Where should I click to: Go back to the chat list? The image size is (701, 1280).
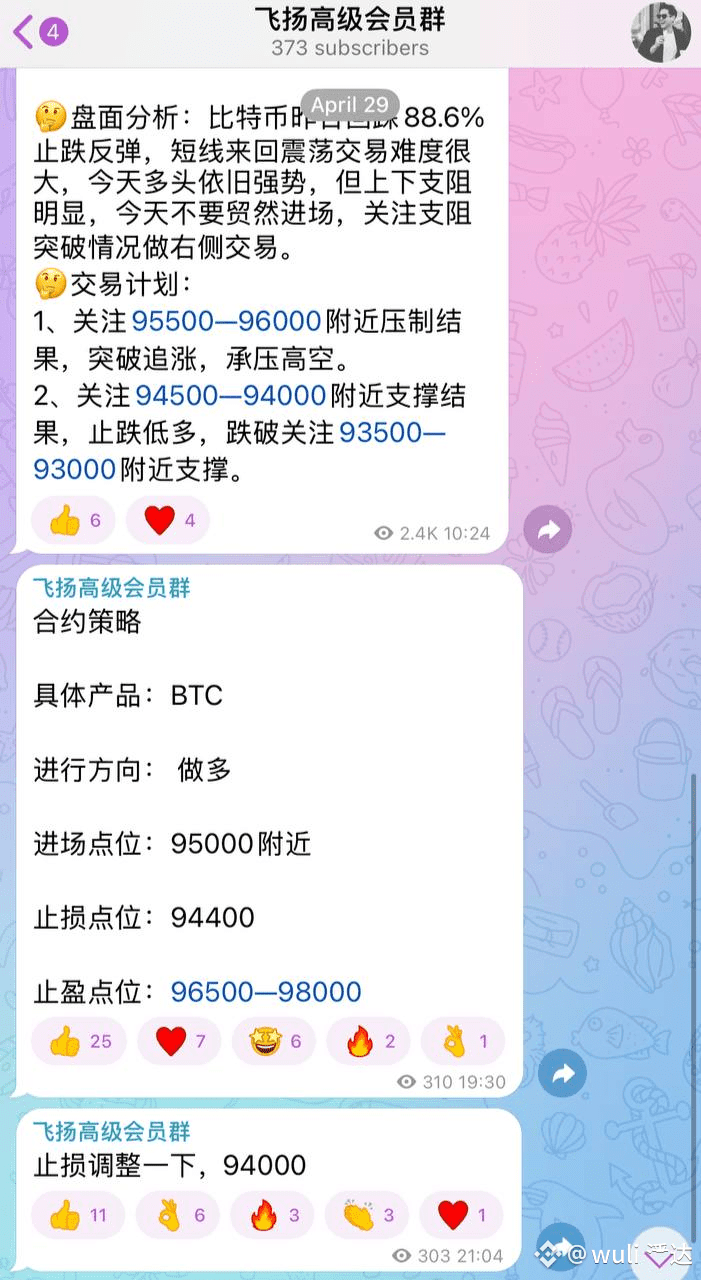click(40, 32)
